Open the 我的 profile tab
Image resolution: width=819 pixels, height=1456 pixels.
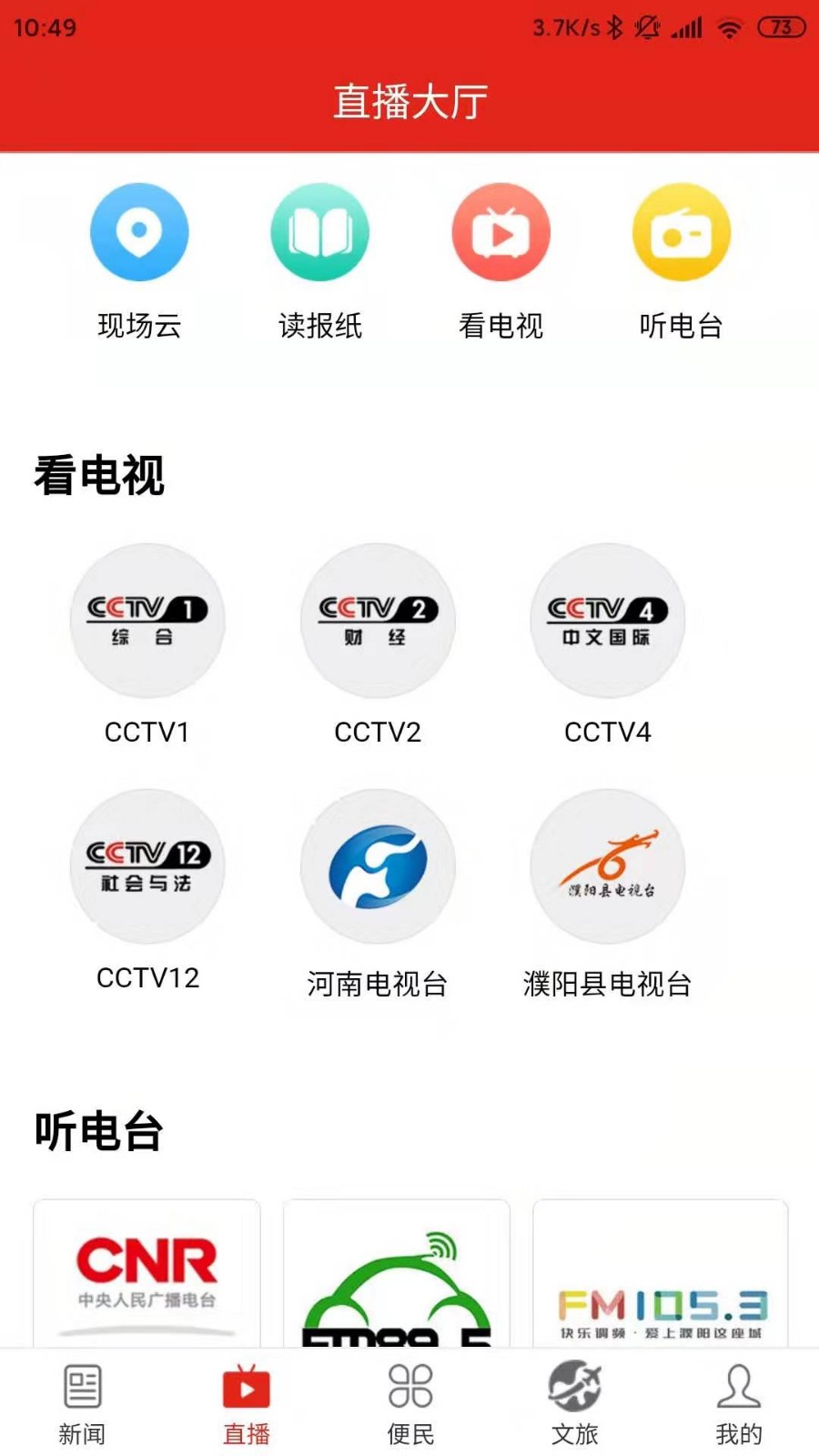tap(738, 1404)
